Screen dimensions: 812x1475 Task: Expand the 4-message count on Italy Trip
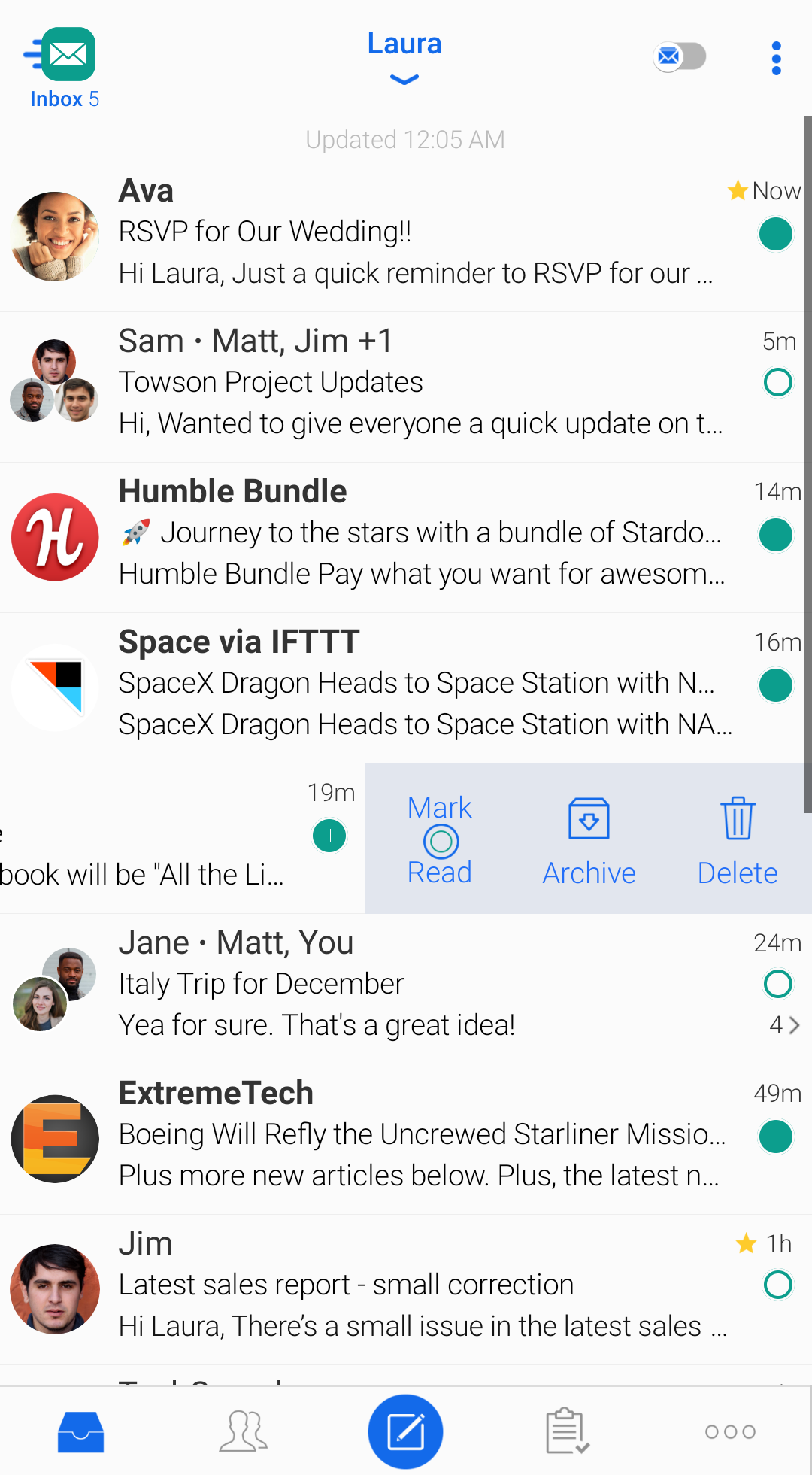click(784, 1025)
